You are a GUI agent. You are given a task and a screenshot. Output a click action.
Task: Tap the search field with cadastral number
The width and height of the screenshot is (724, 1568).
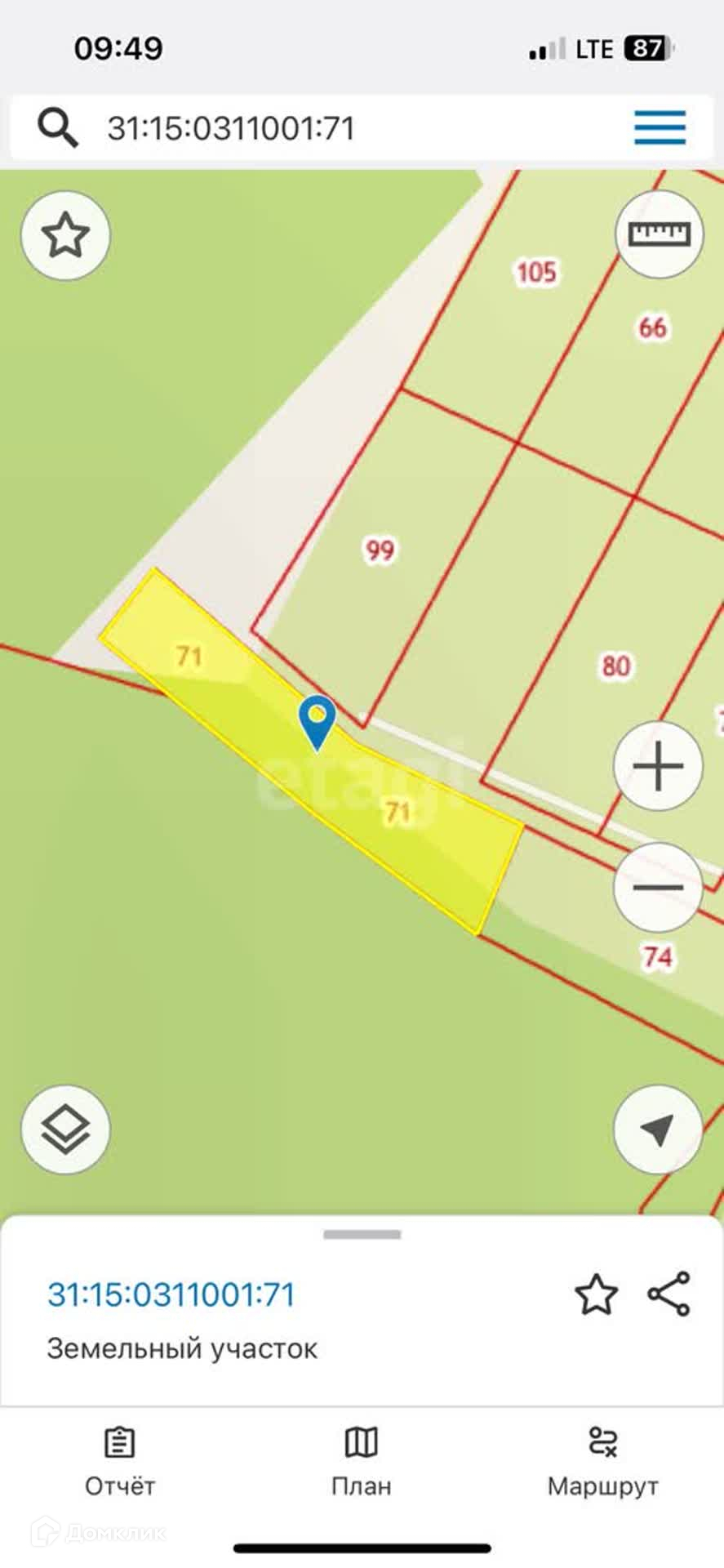(x=326, y=128)
